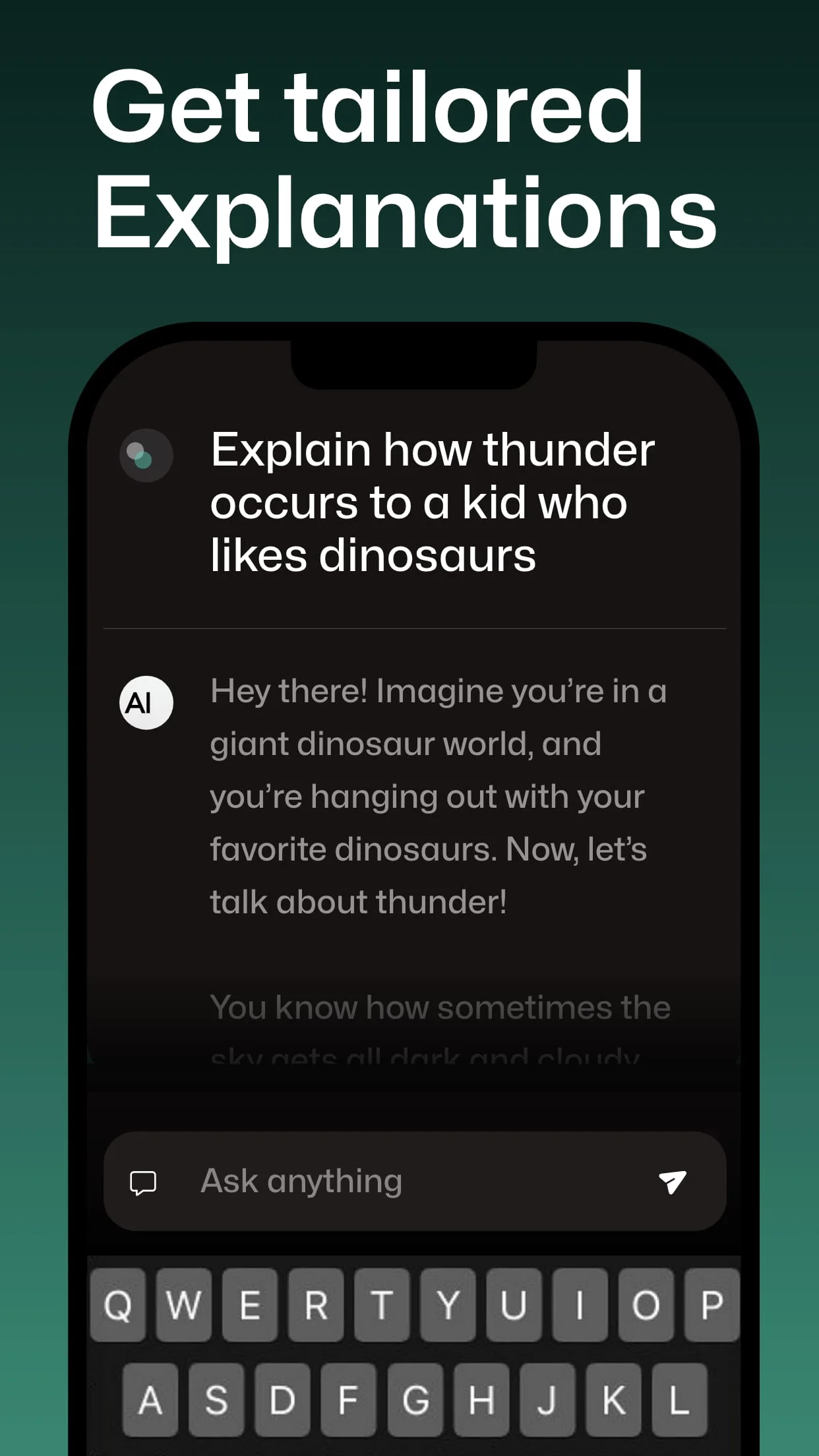Tap the S key on the keyboard

pyautogui.click(x=217, y=1400)
